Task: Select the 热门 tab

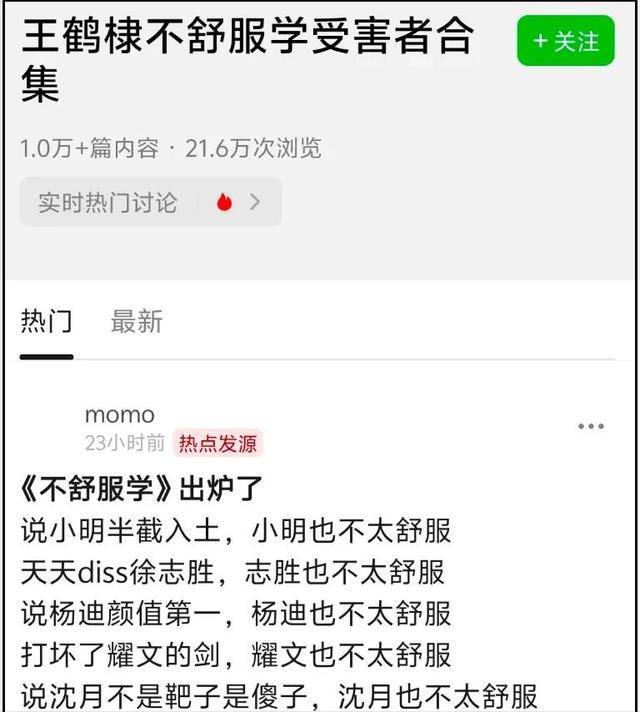Action: click(x=46, y=321)
